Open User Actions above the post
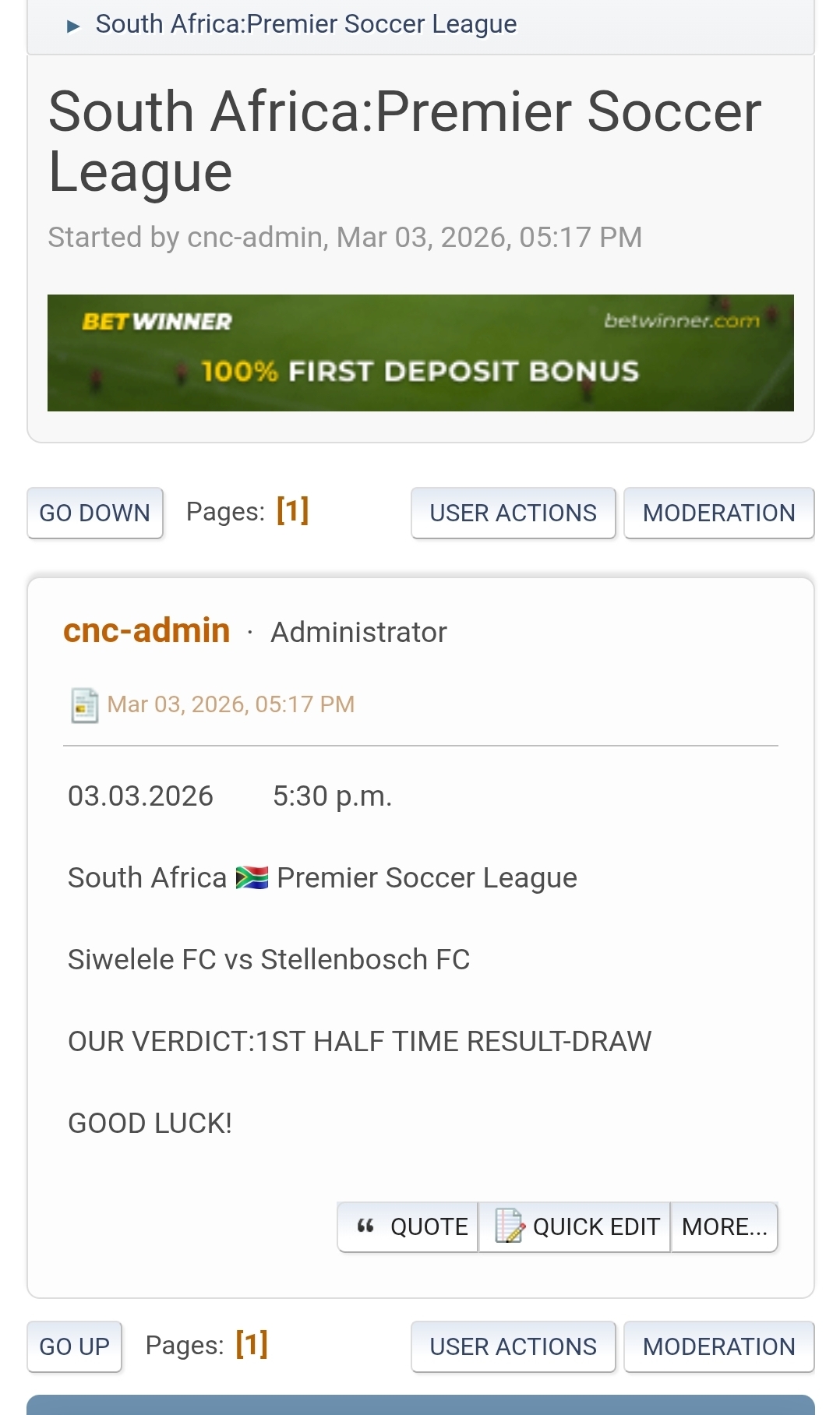The image size is (840, 1415). click(513, 513)
